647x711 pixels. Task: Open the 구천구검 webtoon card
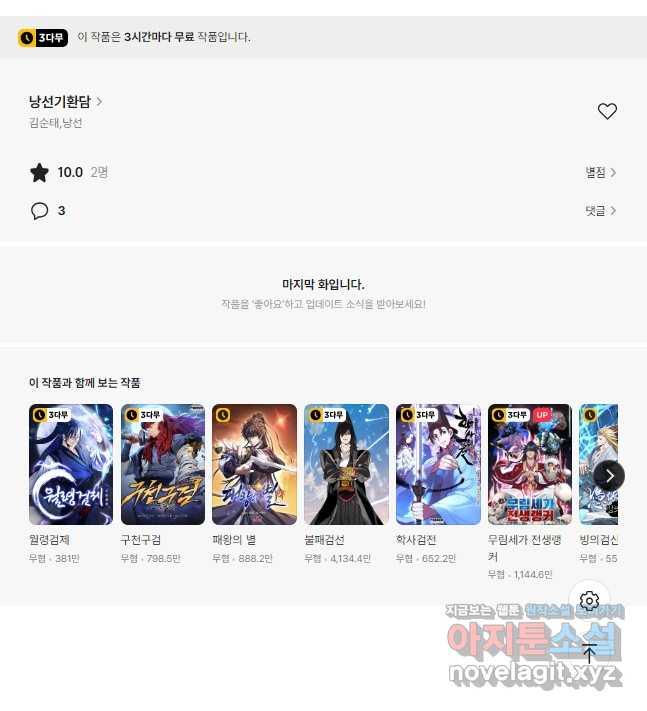(x=163, y=464)
